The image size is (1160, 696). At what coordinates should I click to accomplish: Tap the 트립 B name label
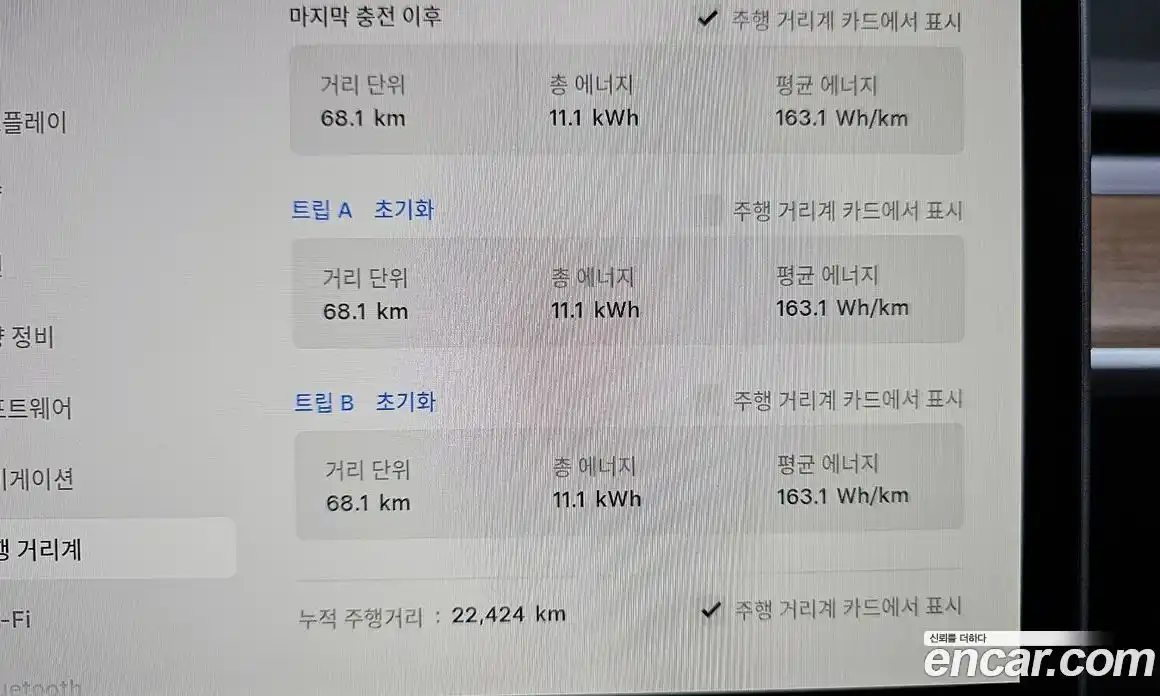click(324, 402)
